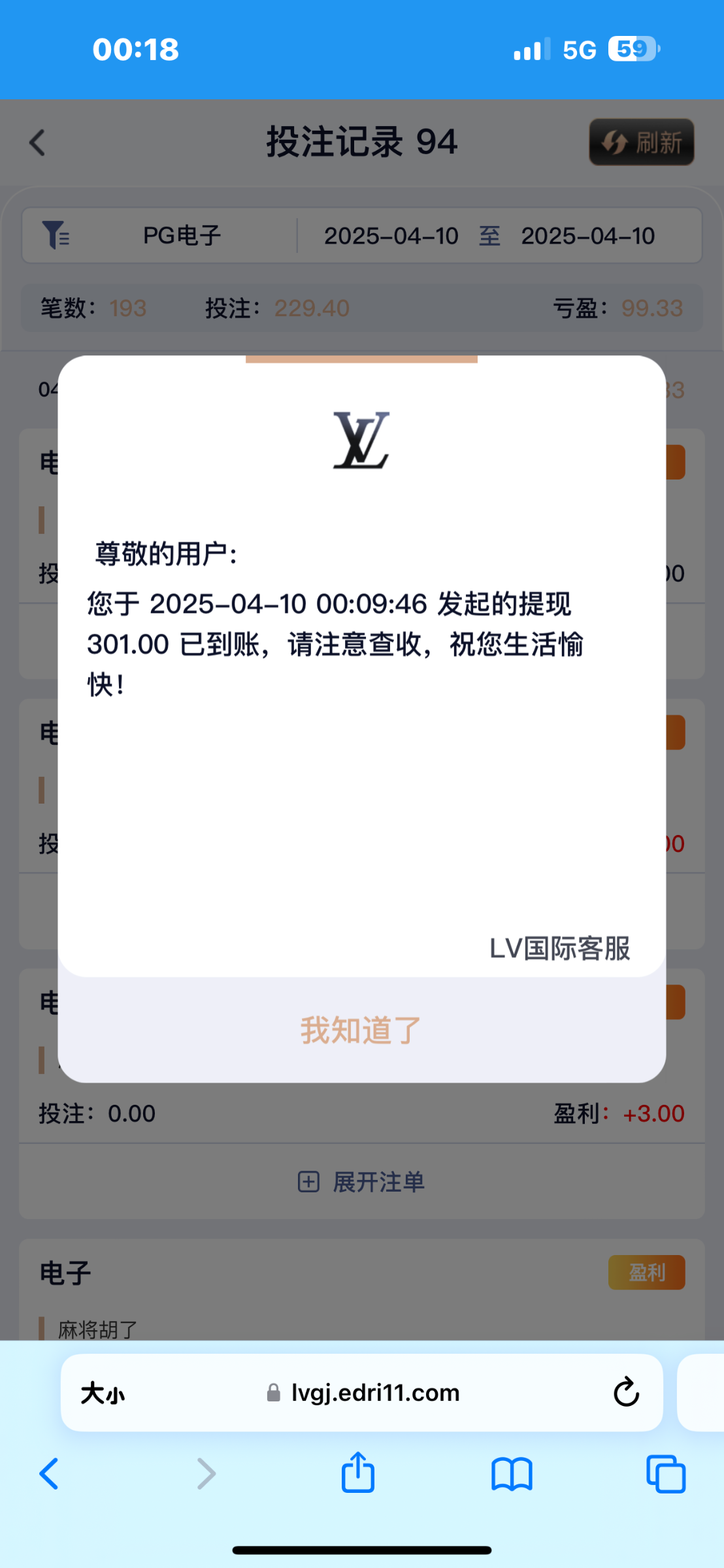Change the start date 2025-04-10
The height and width of the screenshot is (1568, 724).
tap(391, 236)
